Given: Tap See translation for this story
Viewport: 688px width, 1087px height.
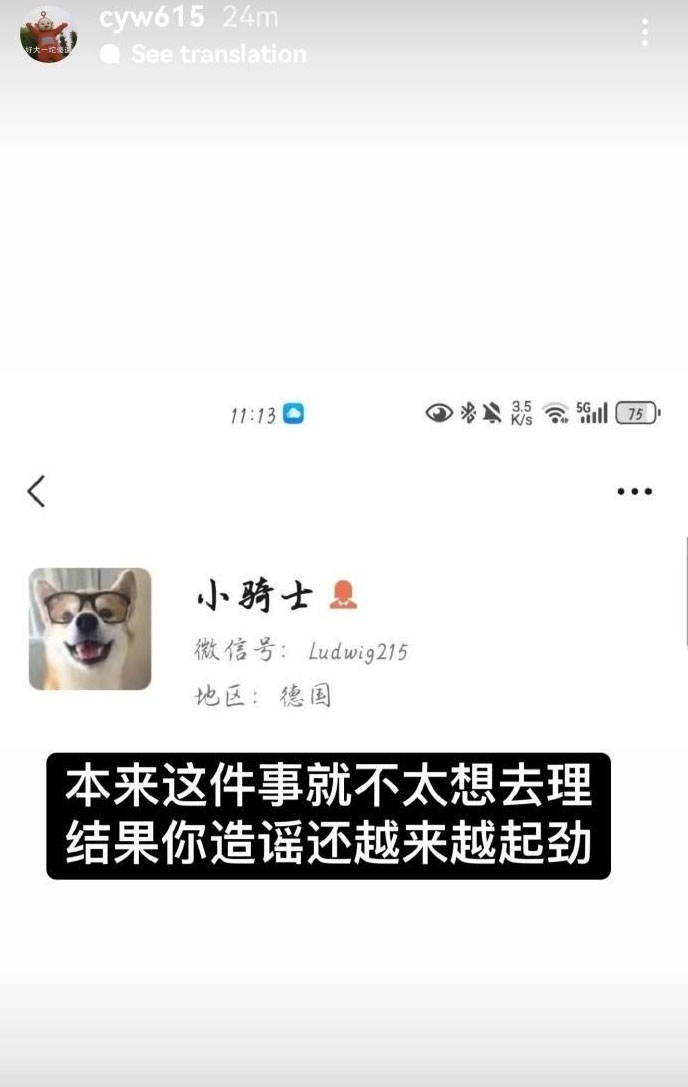Looking at the screenshot, I should [x=218, y=54].
